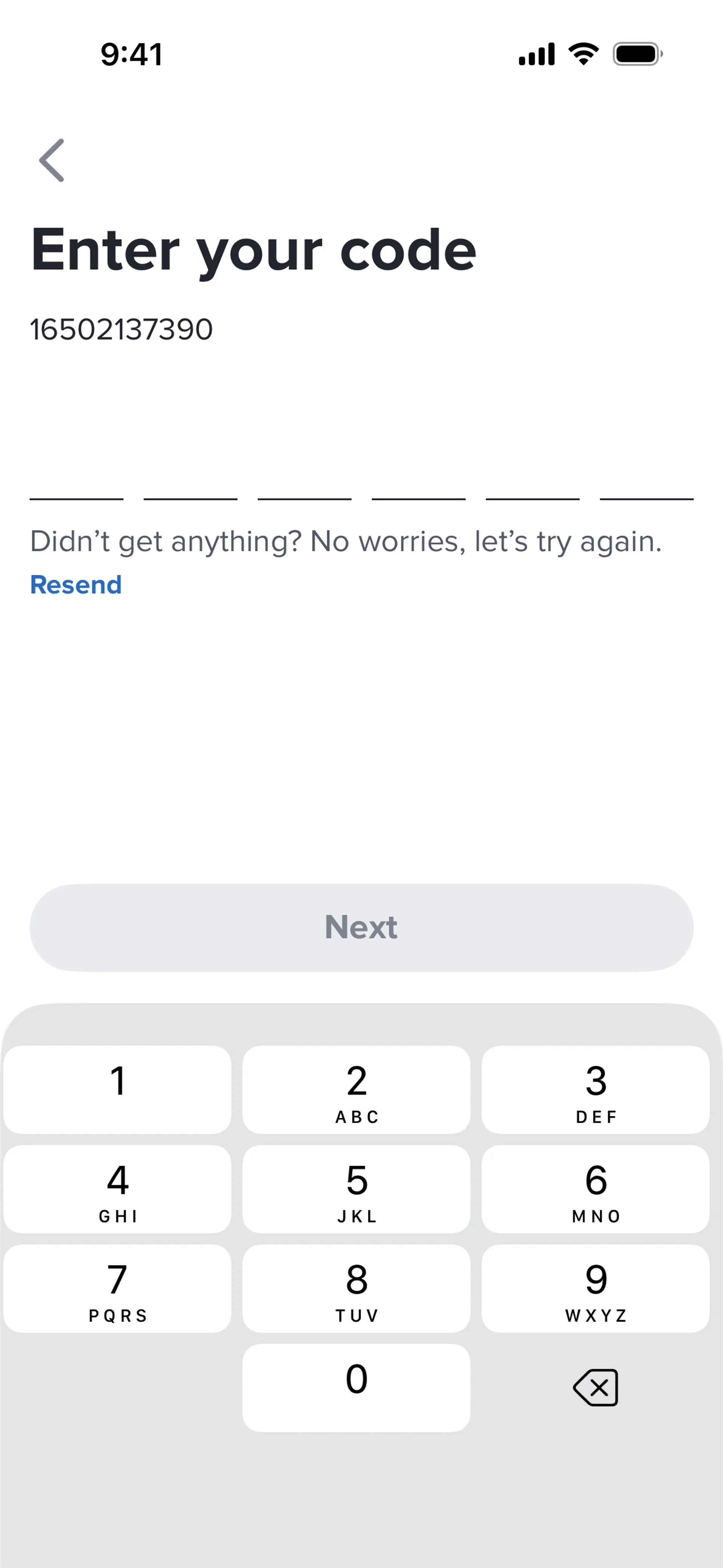Enter digit 9 on the keypad

595,1288
